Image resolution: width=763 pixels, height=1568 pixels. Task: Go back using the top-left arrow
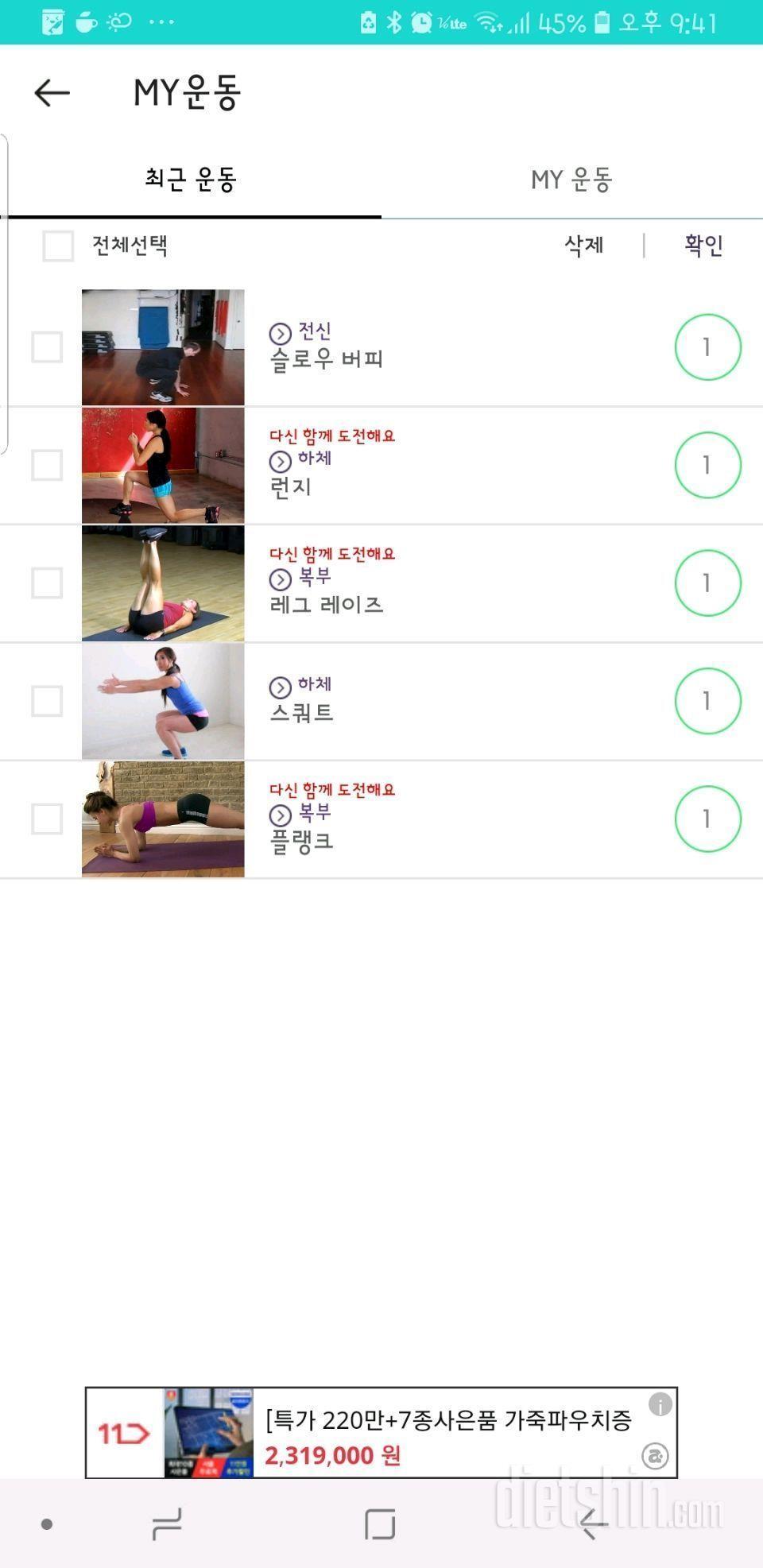(x=52, y=93)
